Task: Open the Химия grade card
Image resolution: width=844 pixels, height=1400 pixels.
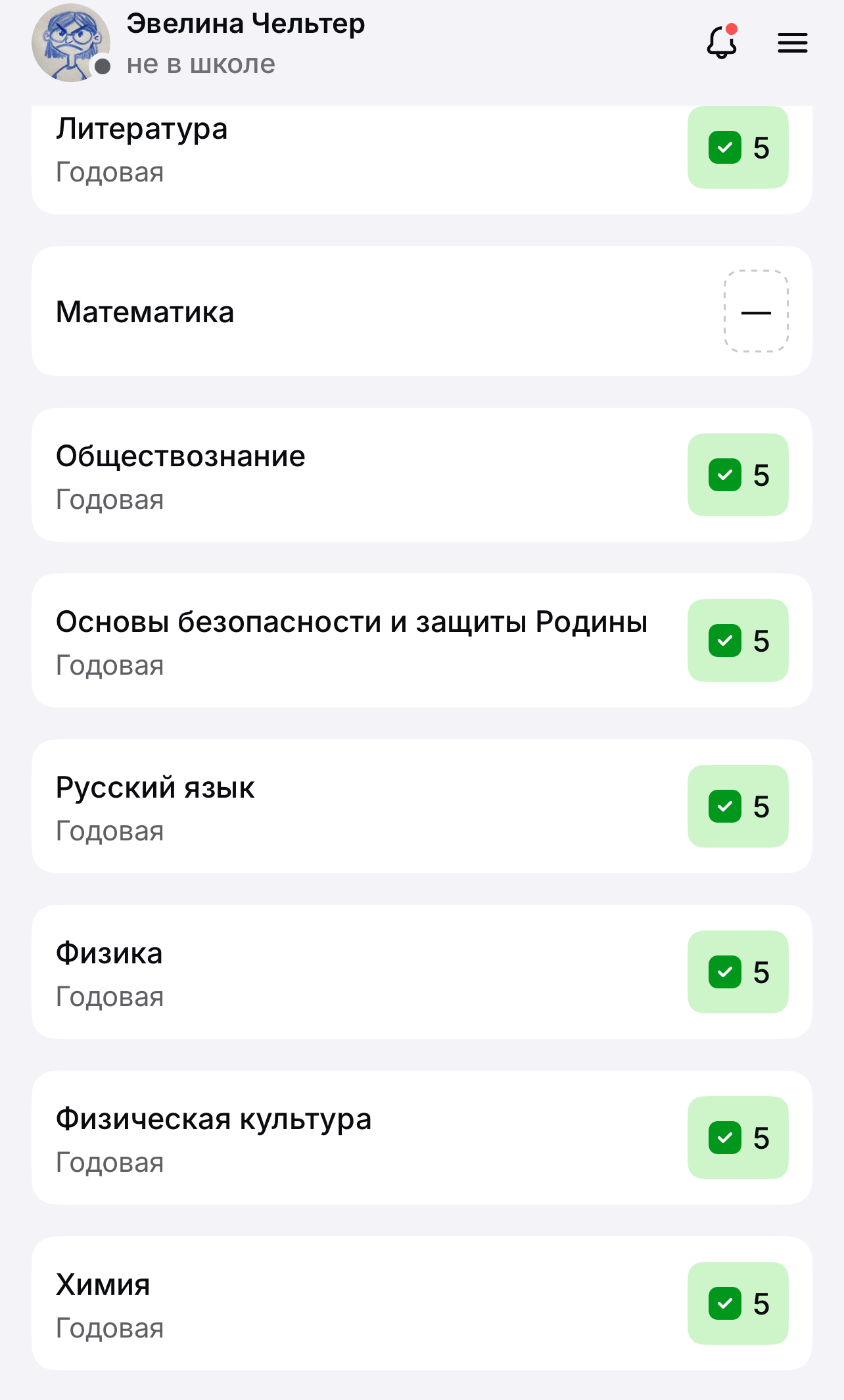Action: pyautogui.click(x=421, y=1303)
